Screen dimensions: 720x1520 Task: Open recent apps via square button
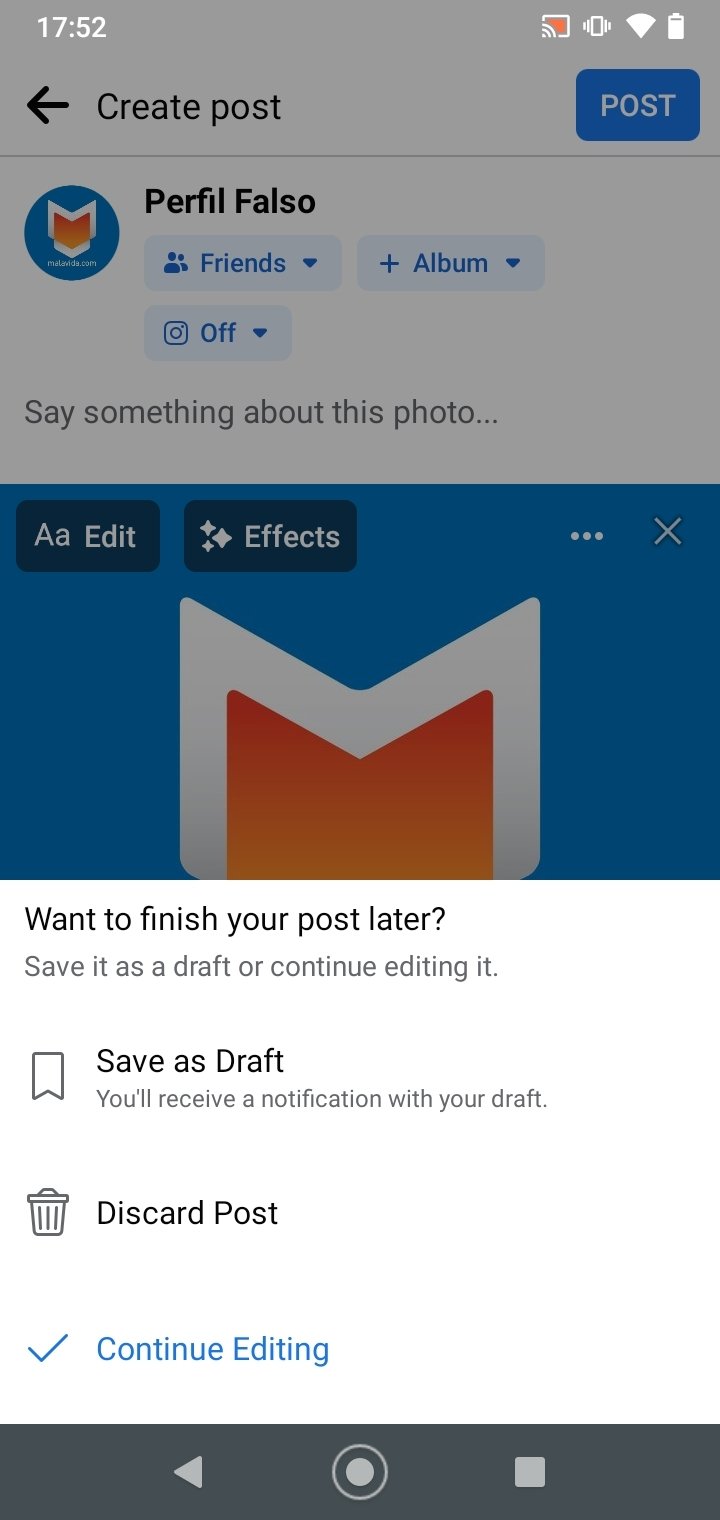pos(530,1471)
